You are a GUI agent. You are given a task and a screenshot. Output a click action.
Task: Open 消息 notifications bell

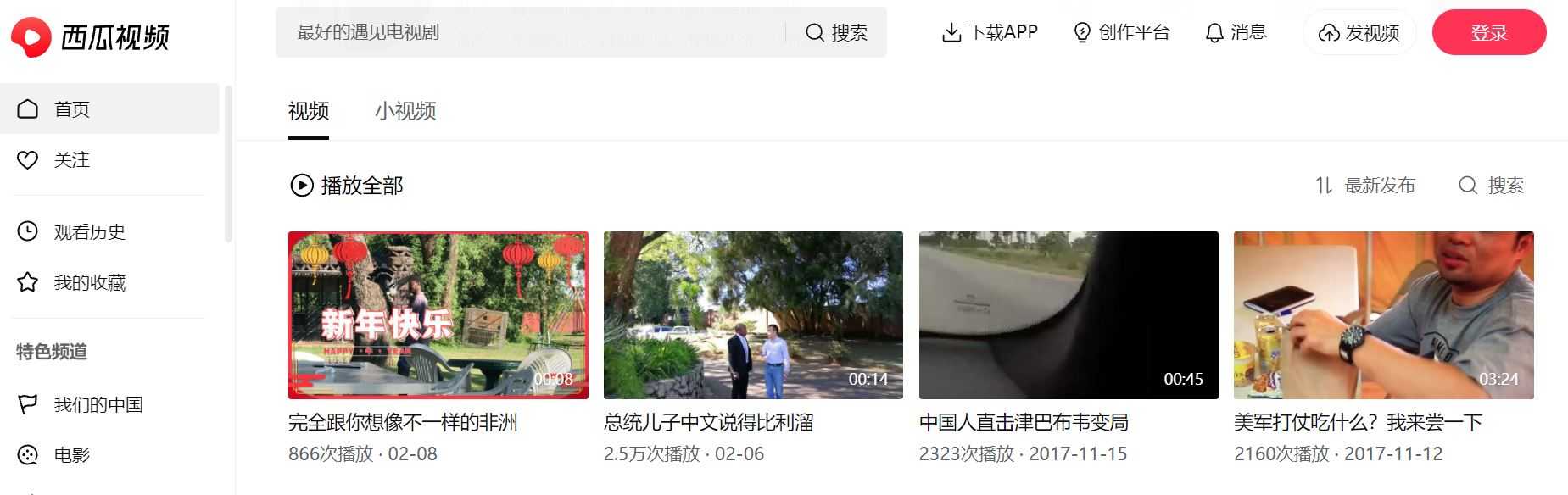pyautogui.click(x=1236, y=32)
